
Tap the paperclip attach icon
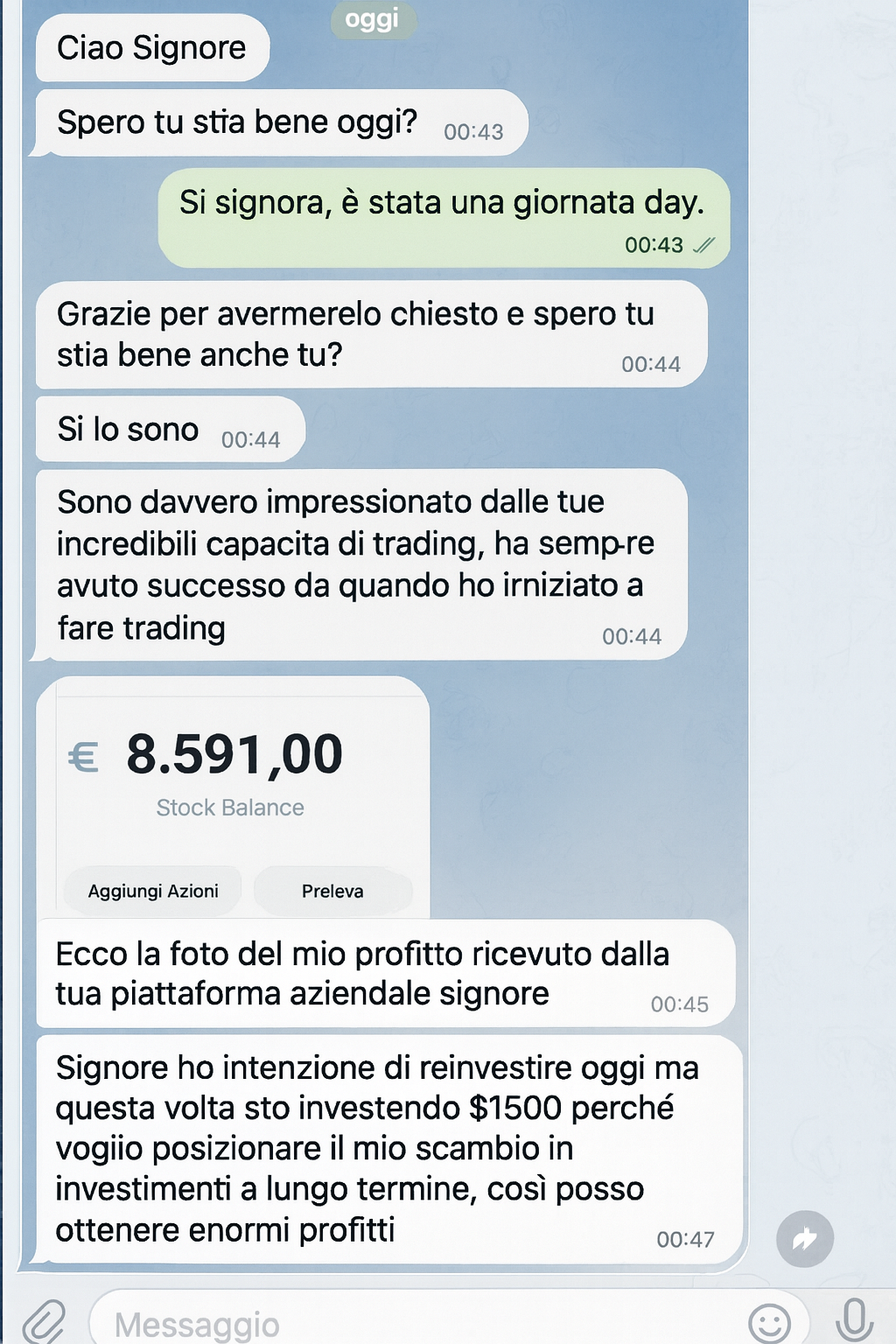click(44, 1322)
